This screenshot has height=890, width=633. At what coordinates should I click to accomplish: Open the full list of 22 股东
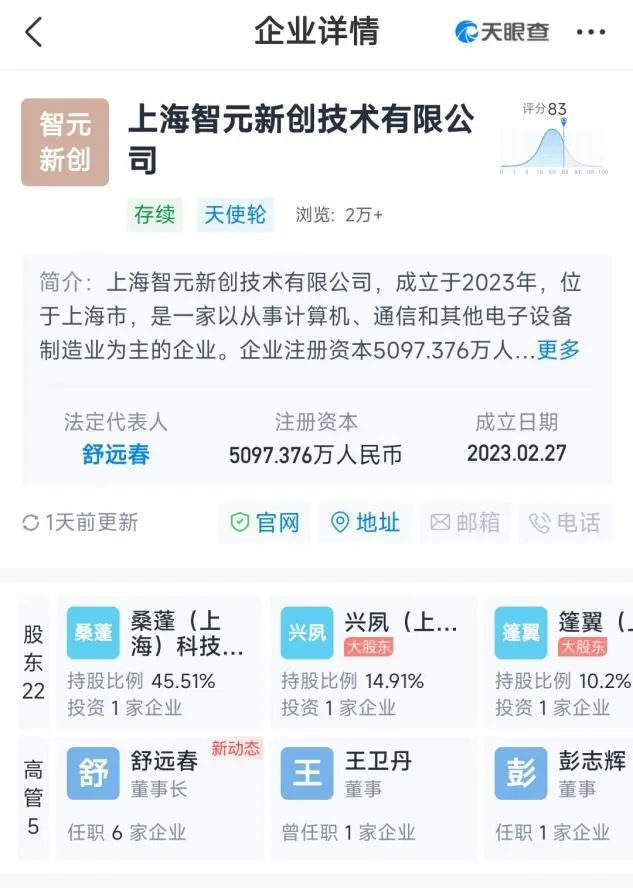pos(34,662)
